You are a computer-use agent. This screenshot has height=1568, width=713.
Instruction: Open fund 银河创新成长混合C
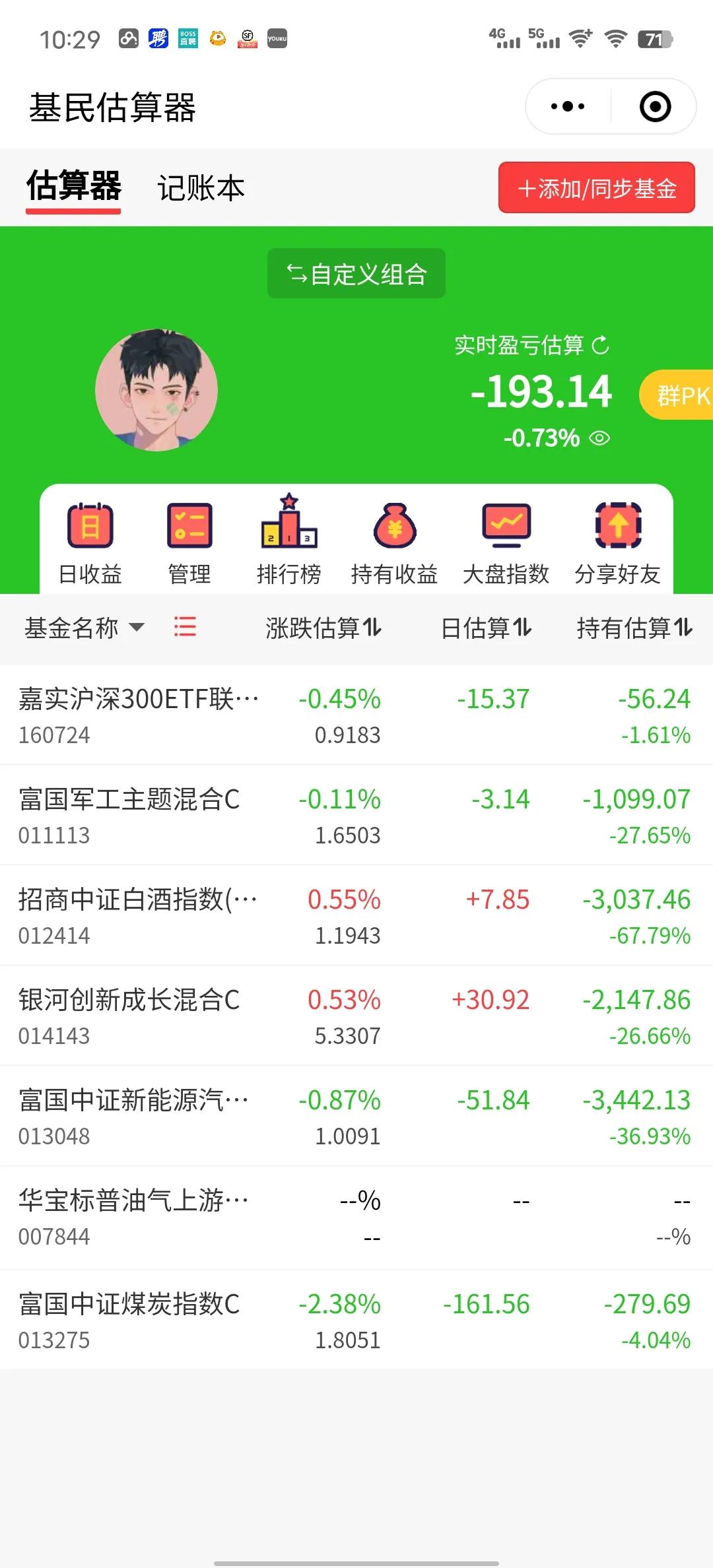129,1015
